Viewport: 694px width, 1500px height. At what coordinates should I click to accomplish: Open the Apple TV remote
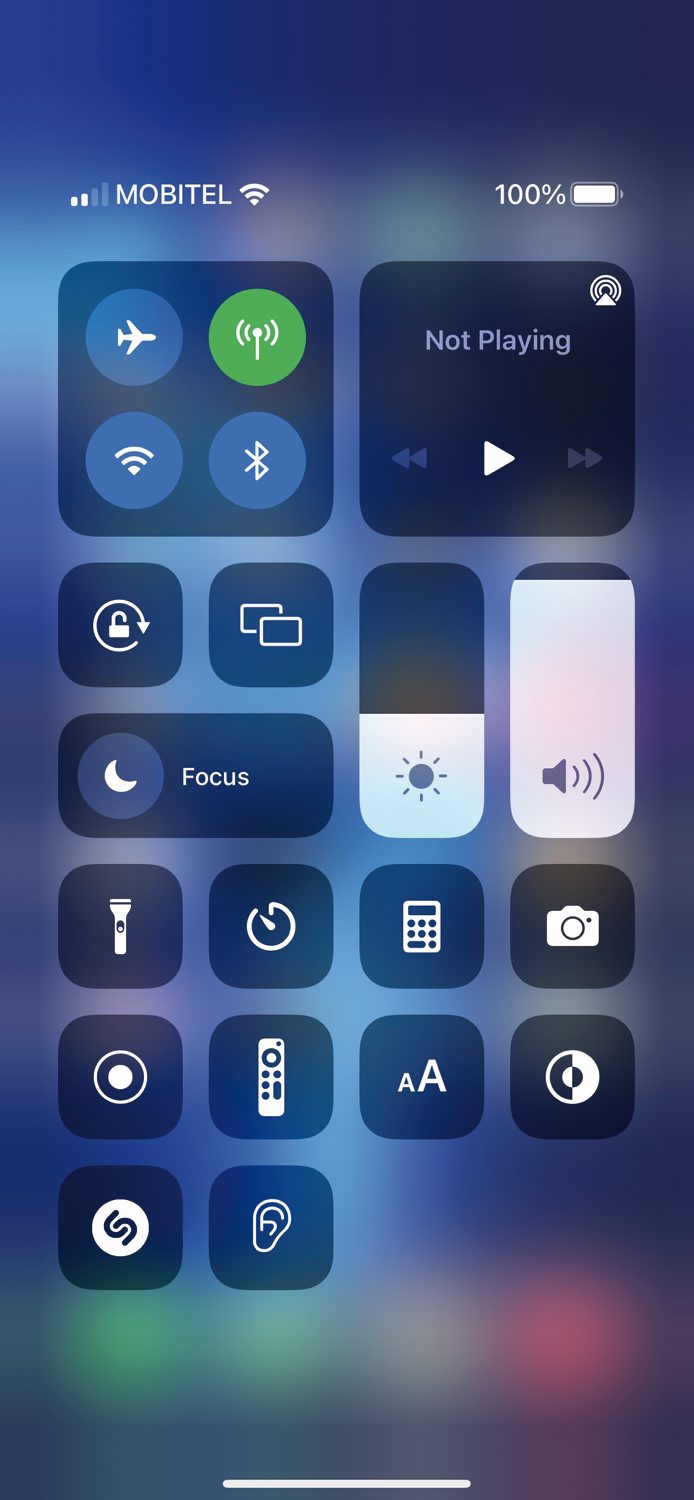(271, 1077)
